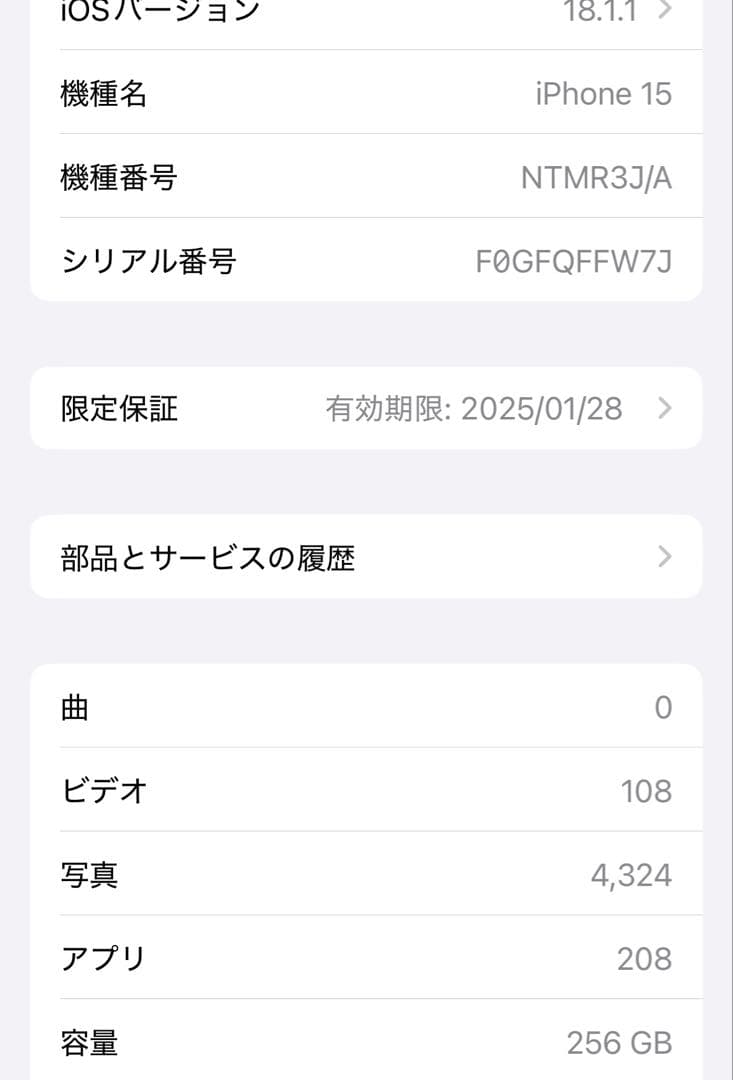733x1080 pixels.
Task: Open the 限定保証 warranty details
Action: point(366,408)
